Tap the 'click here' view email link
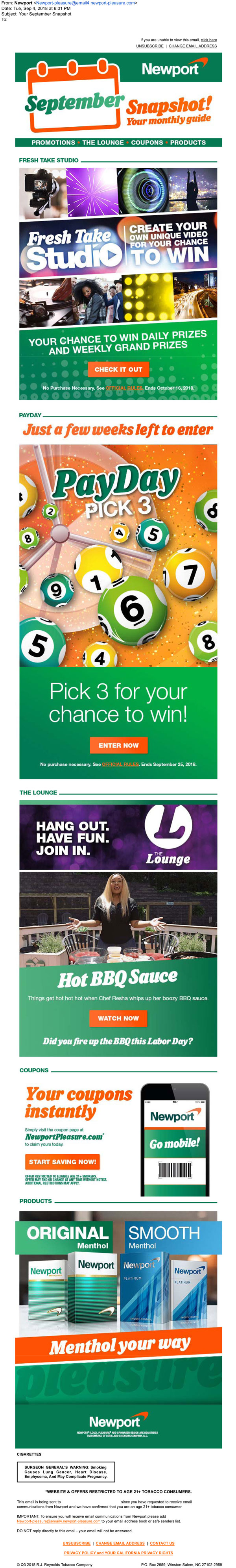Viewport: 236px width, 1568px height. tap(208, 40)
